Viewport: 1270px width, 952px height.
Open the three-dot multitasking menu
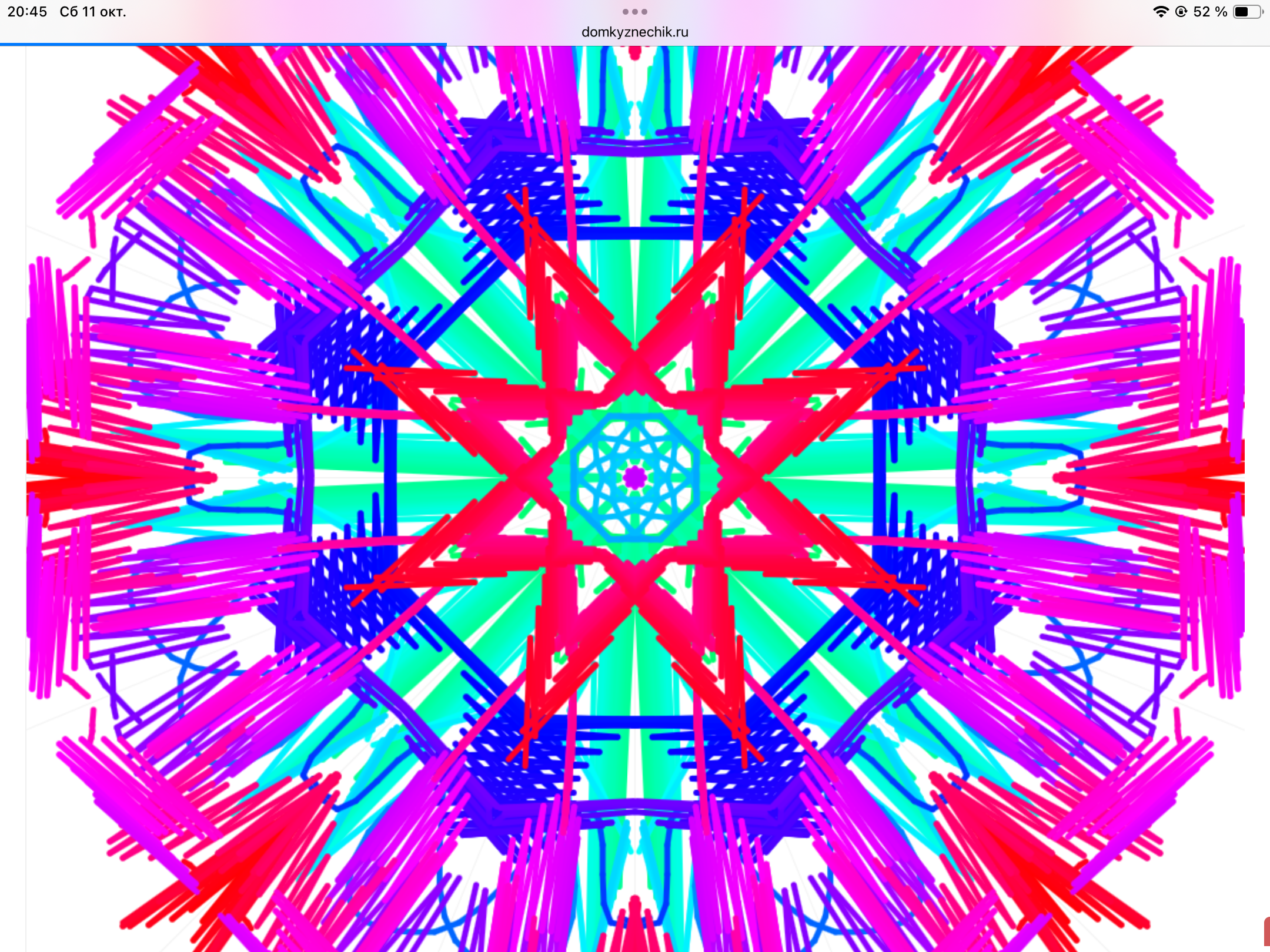[634, 12]
